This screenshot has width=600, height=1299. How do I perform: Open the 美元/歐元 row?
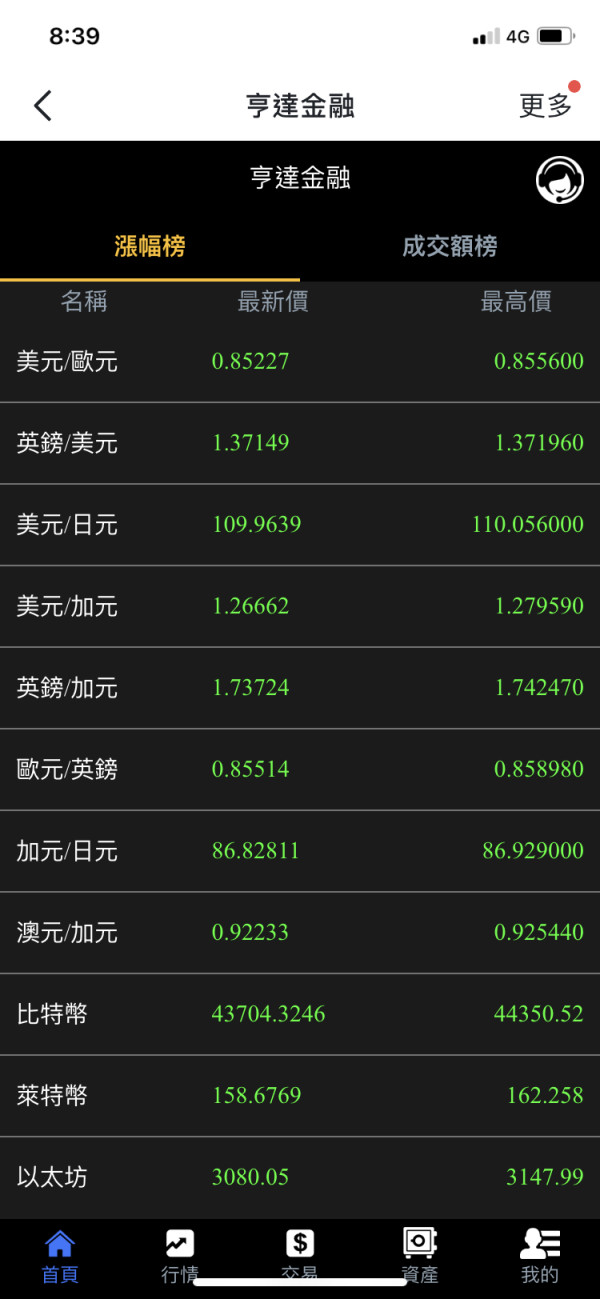point(300,362)
